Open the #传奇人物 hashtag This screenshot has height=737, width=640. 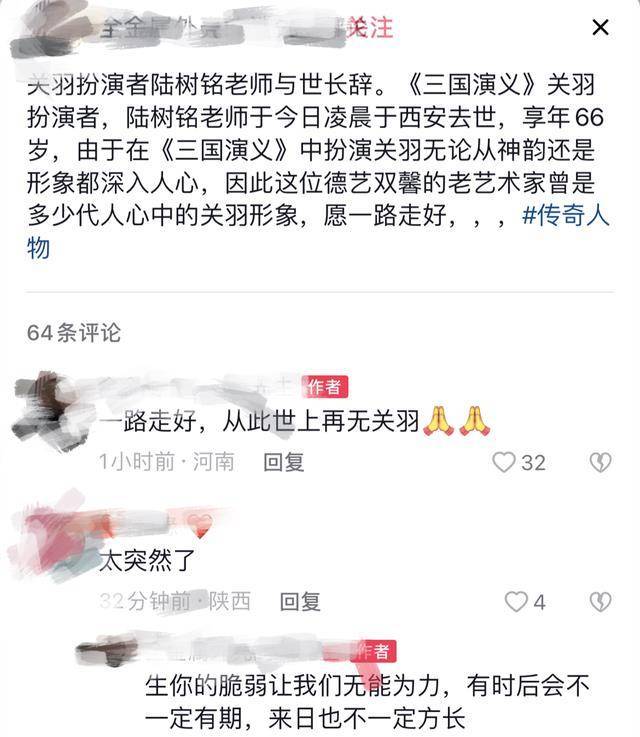[577, 217]
